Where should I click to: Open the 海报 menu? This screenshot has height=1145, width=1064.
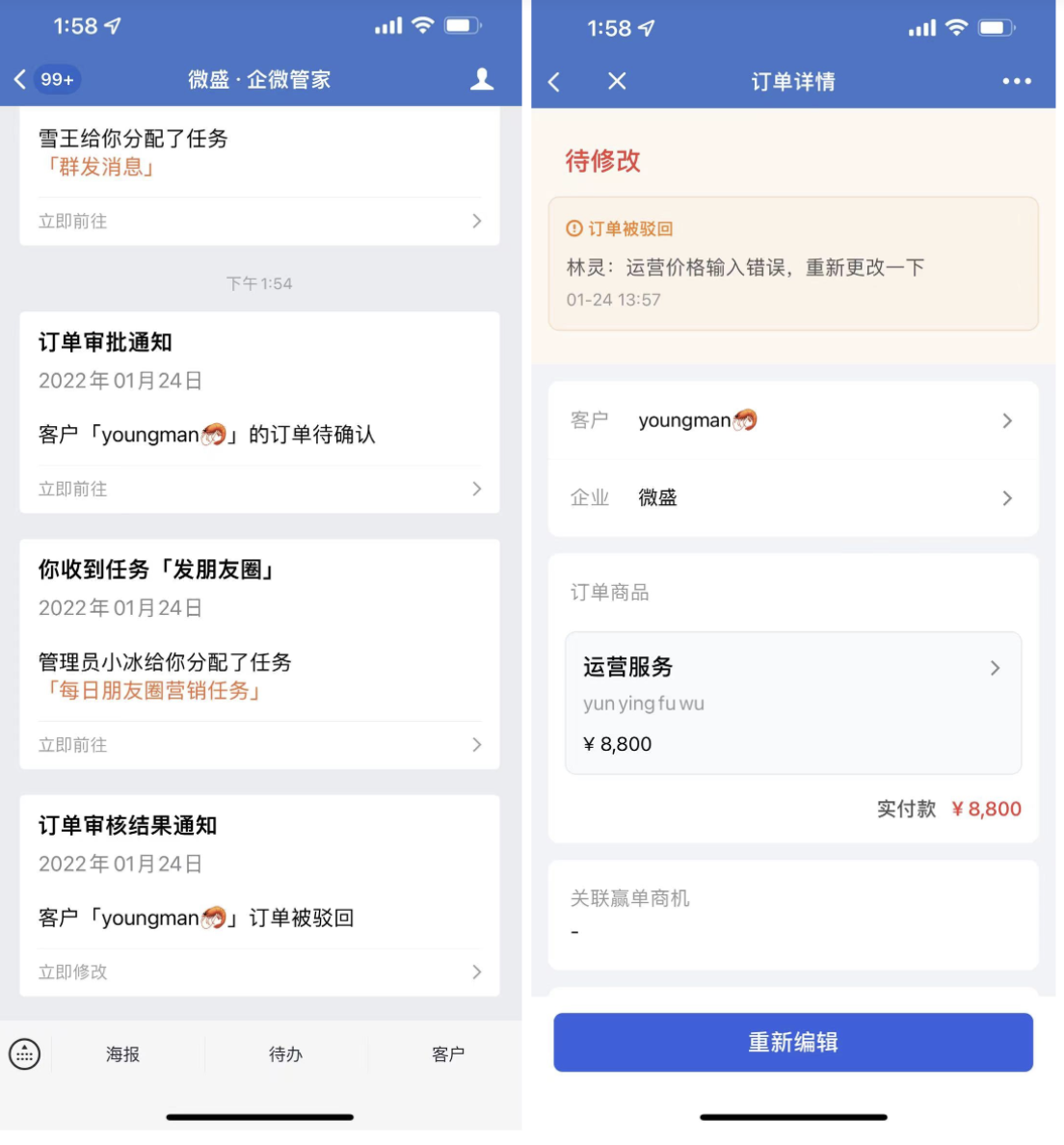click(123, 1054)
